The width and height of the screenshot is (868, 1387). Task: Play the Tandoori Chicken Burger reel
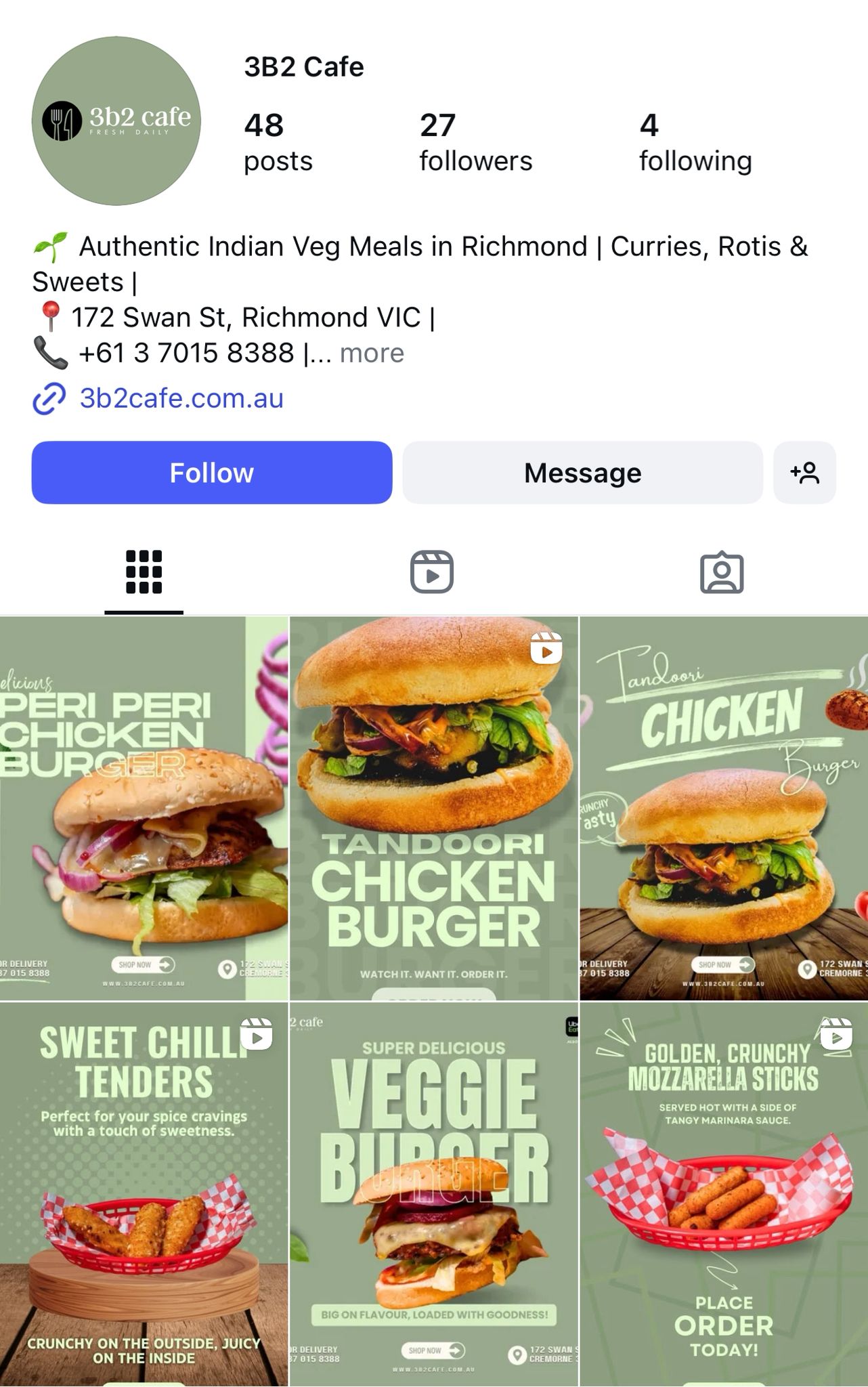(433, 808)
